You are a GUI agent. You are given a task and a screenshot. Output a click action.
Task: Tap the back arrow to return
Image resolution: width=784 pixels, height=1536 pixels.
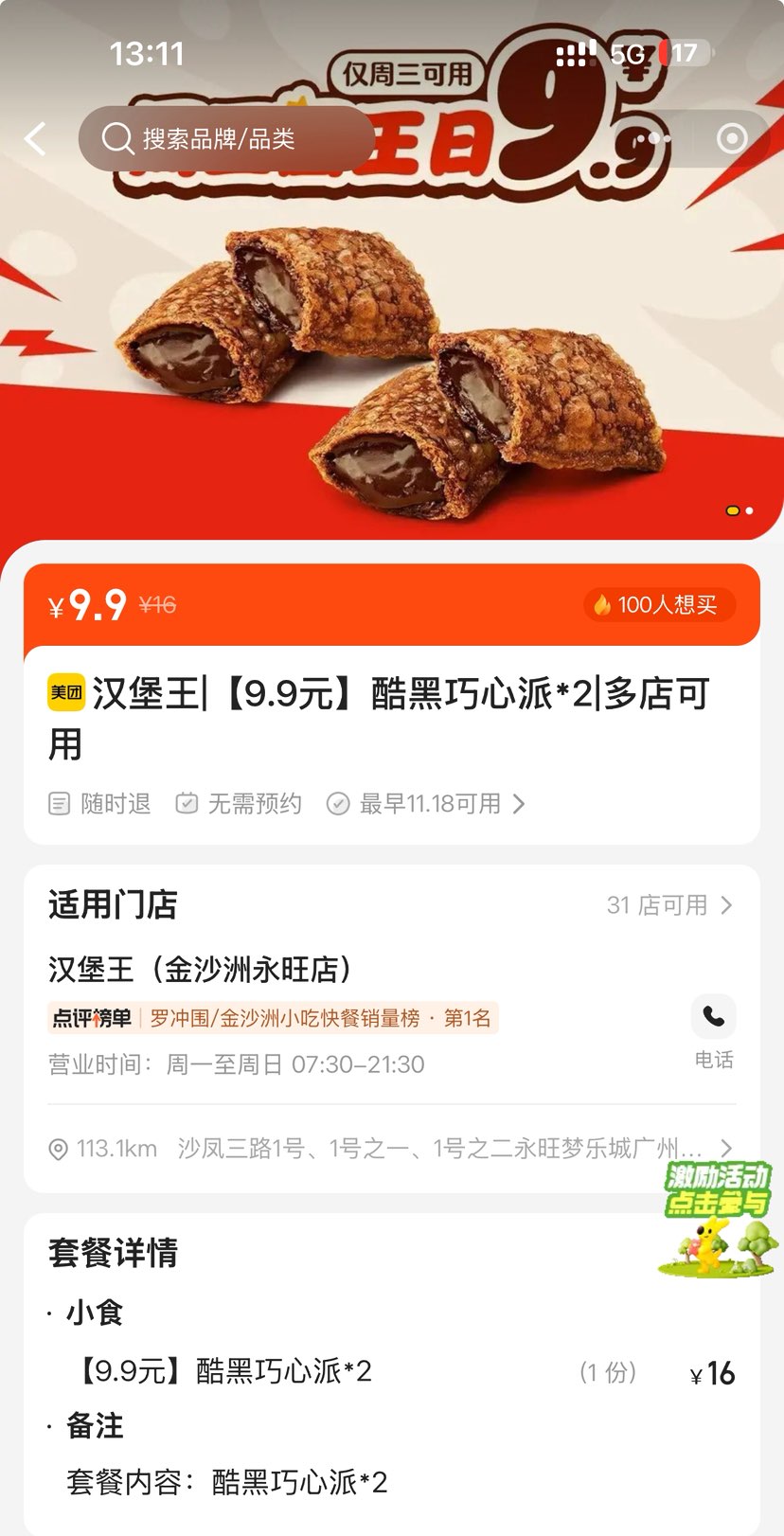click(35, 138)
